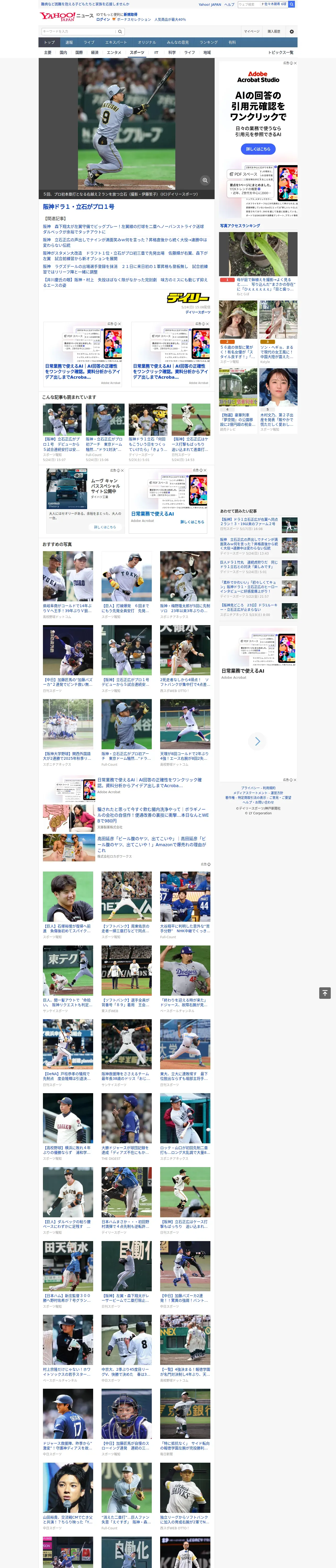Open the ヘルプ link in the header

[229, 4]
